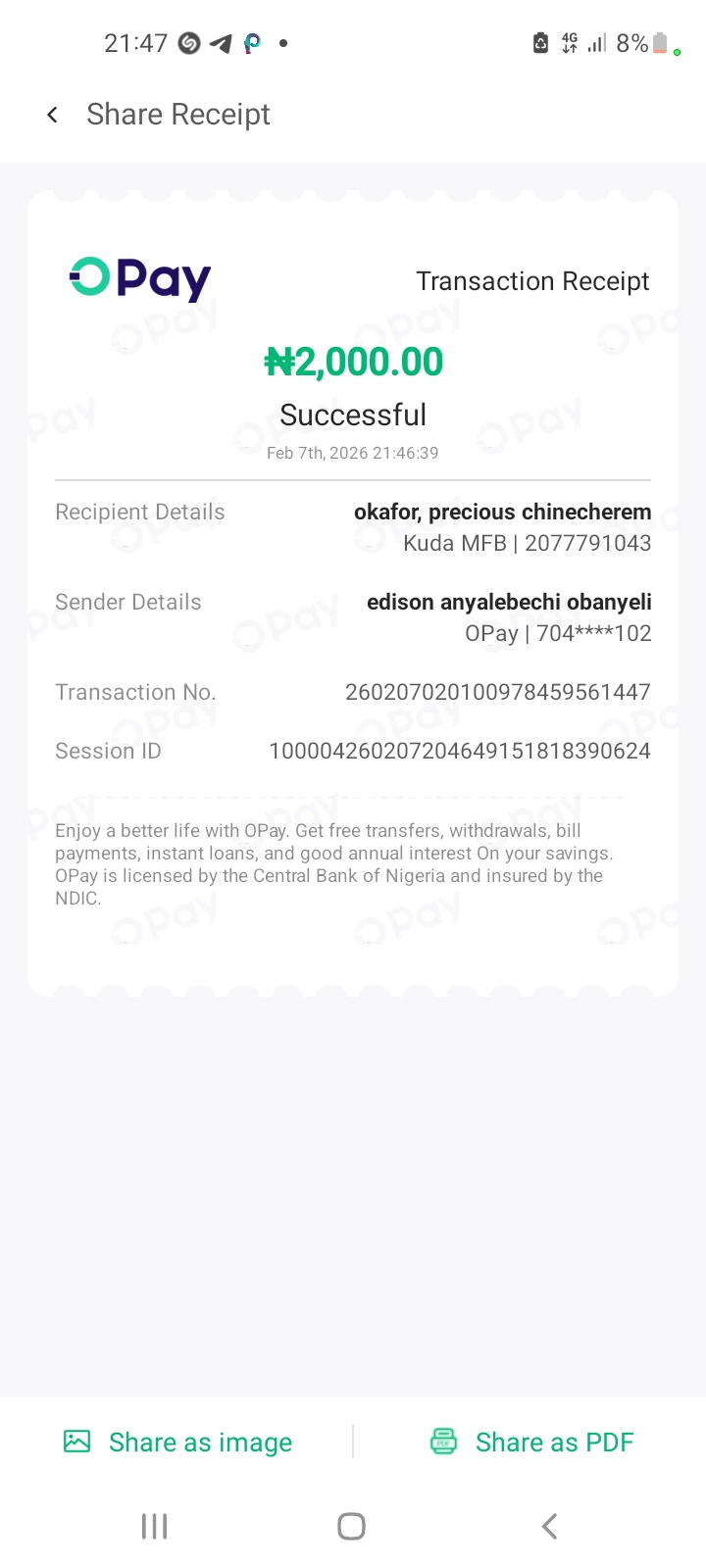Screen dimensions: 706x1568
Task: Go back from Share Receipt
Action: [53, 115]
